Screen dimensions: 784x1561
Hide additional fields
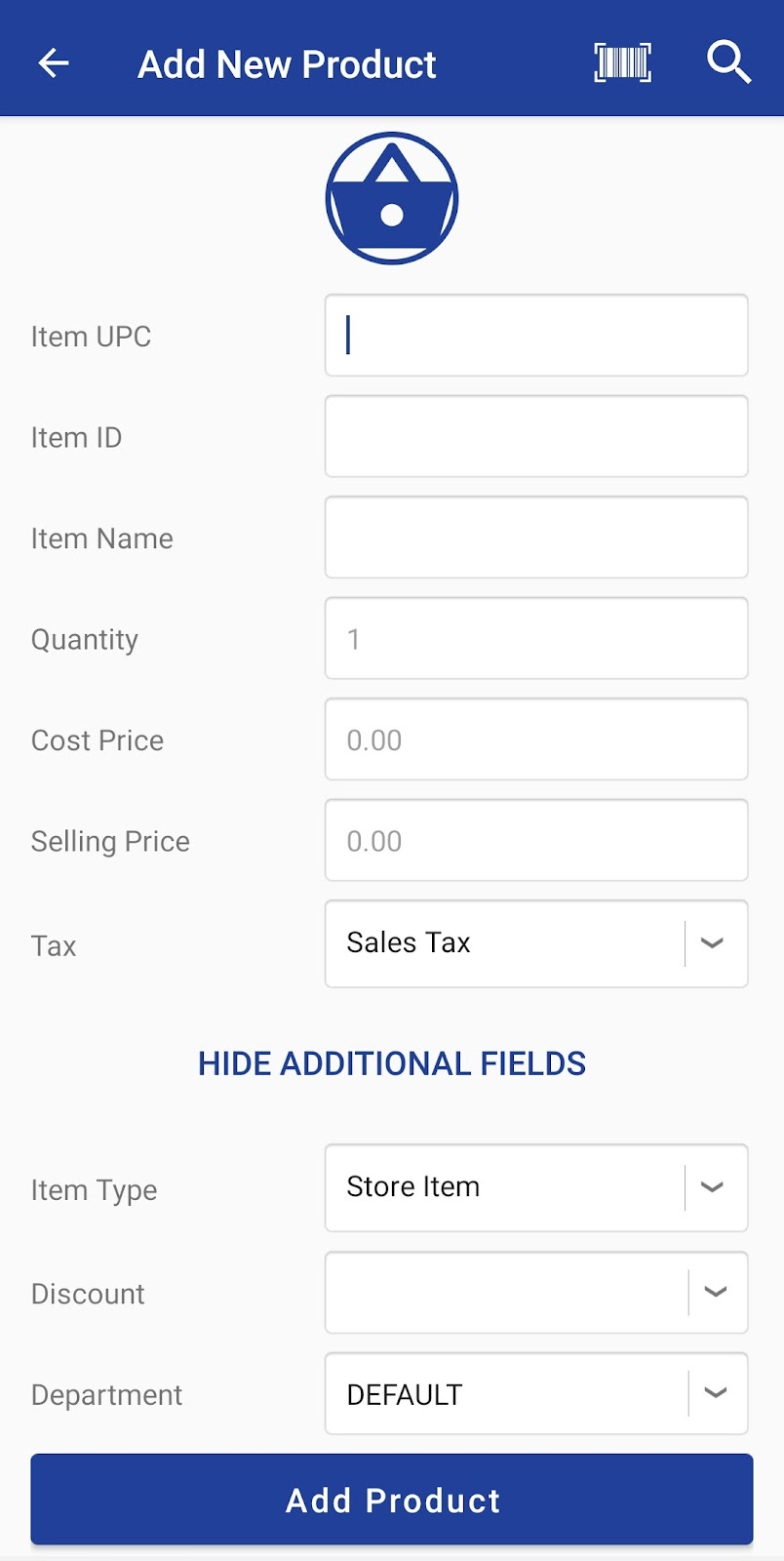pyautogui.click(x=392, y=1063)
